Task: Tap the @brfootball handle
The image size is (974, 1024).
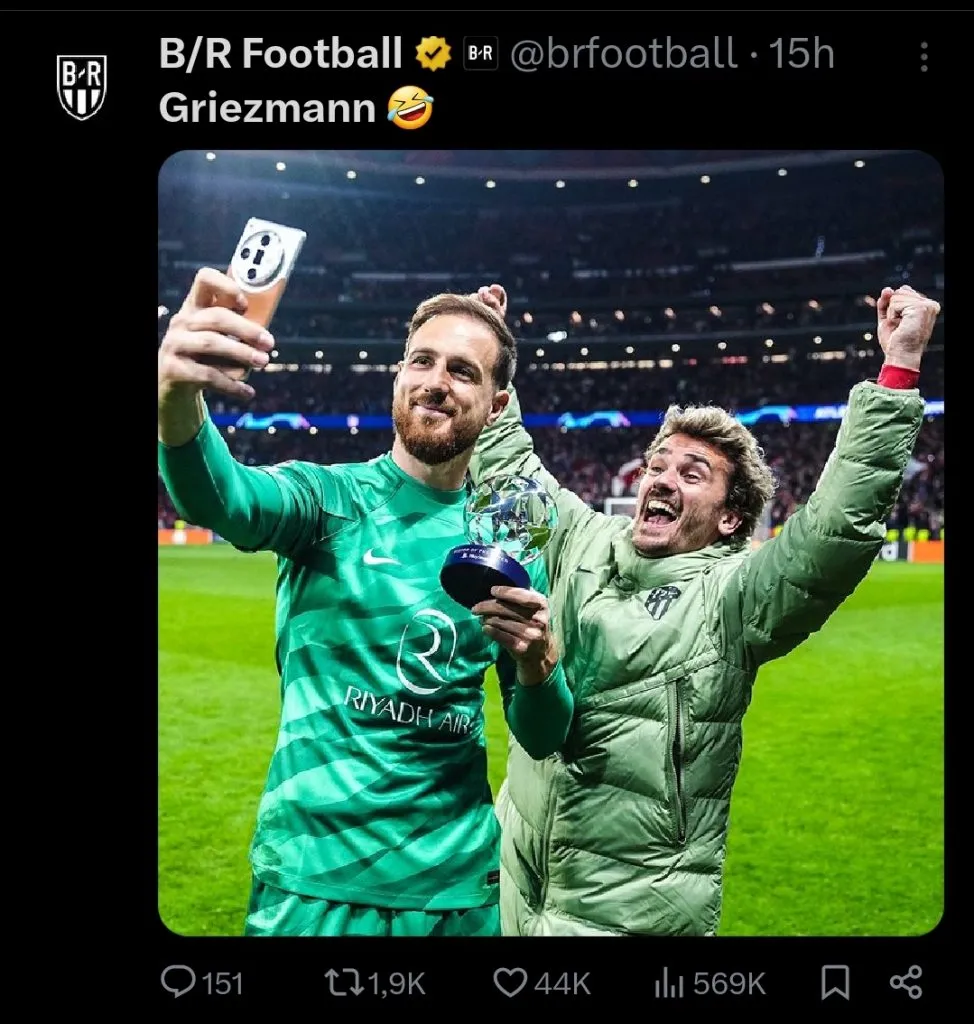Action: tap(624, 54)
